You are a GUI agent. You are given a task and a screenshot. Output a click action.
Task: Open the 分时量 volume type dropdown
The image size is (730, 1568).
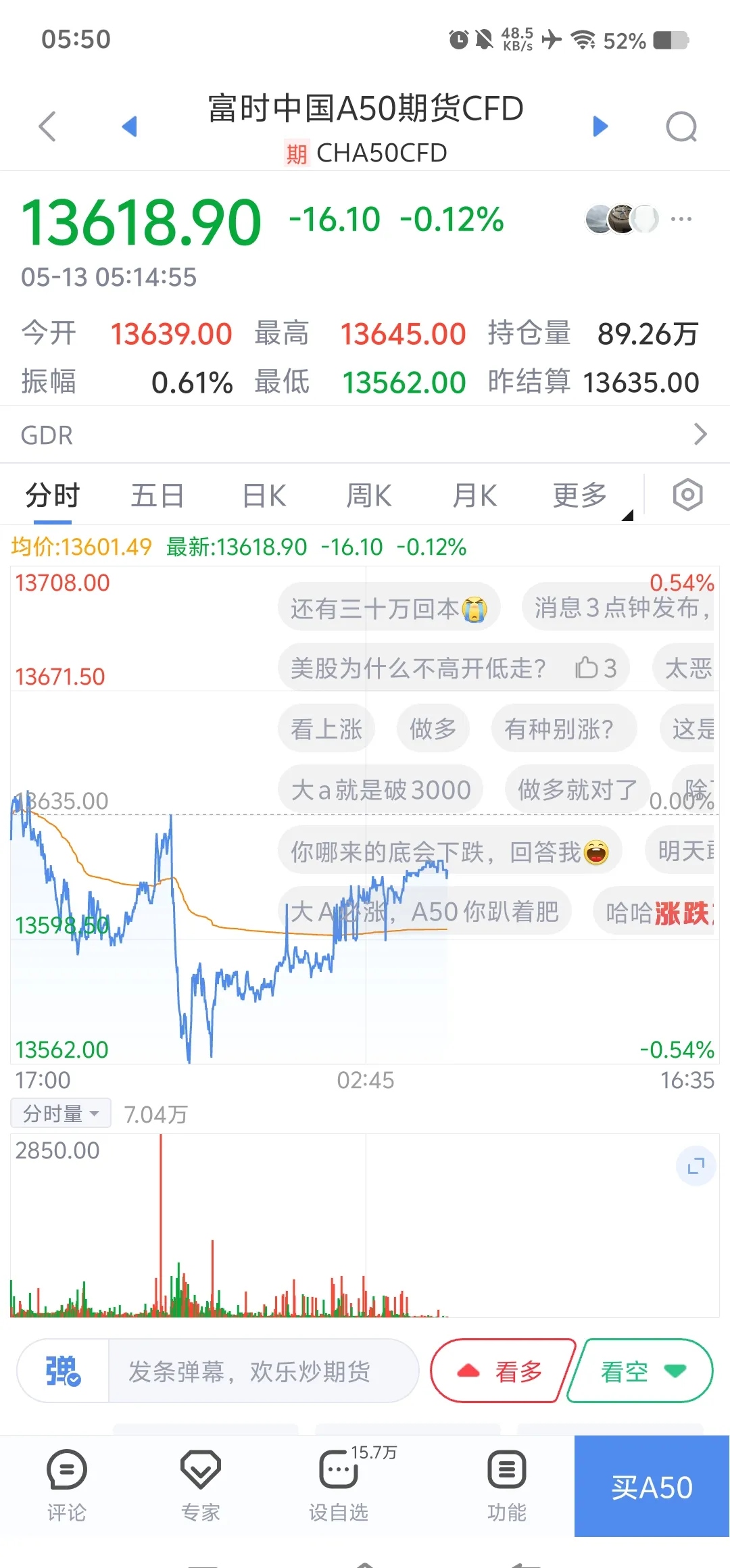click(x=60, y=1112)
